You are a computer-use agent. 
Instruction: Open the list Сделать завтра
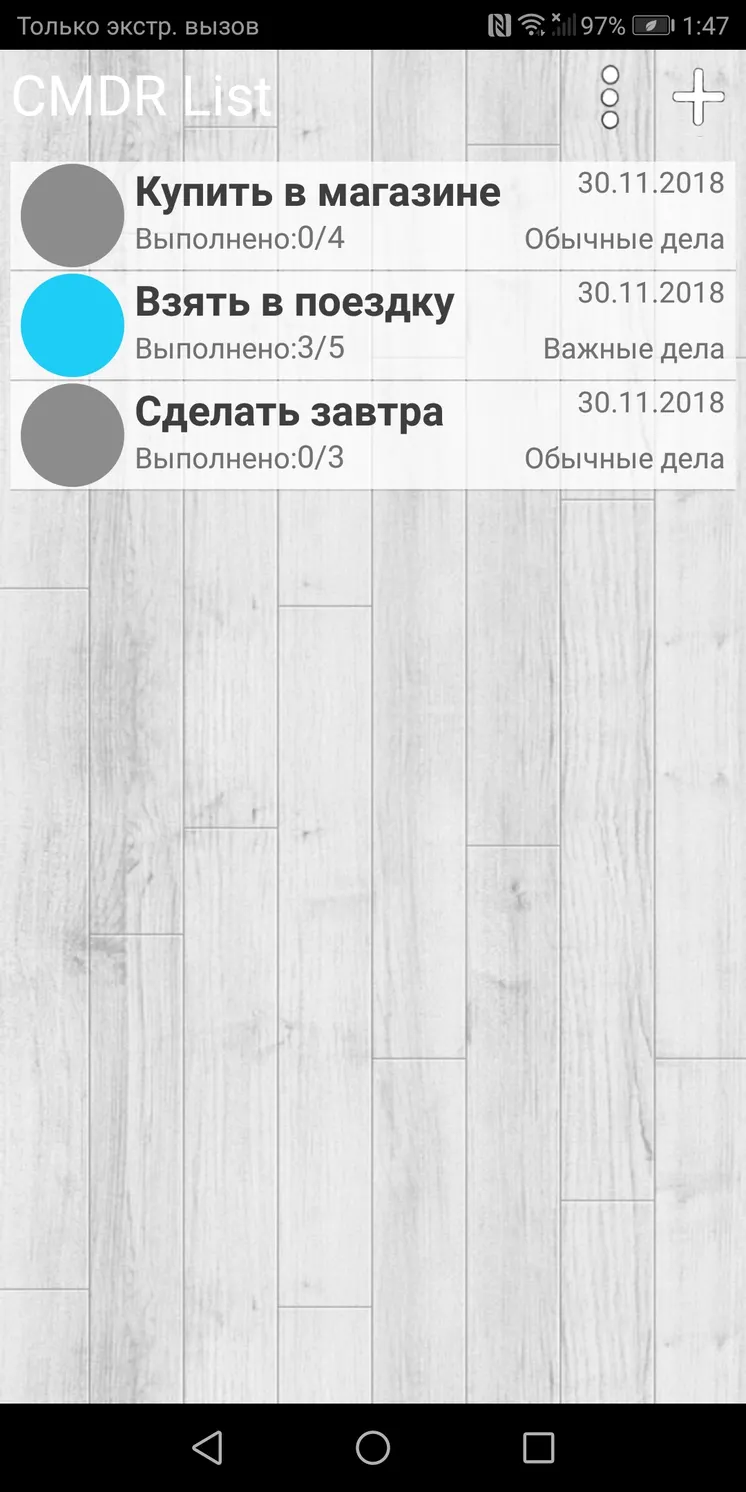pos(373,435)
